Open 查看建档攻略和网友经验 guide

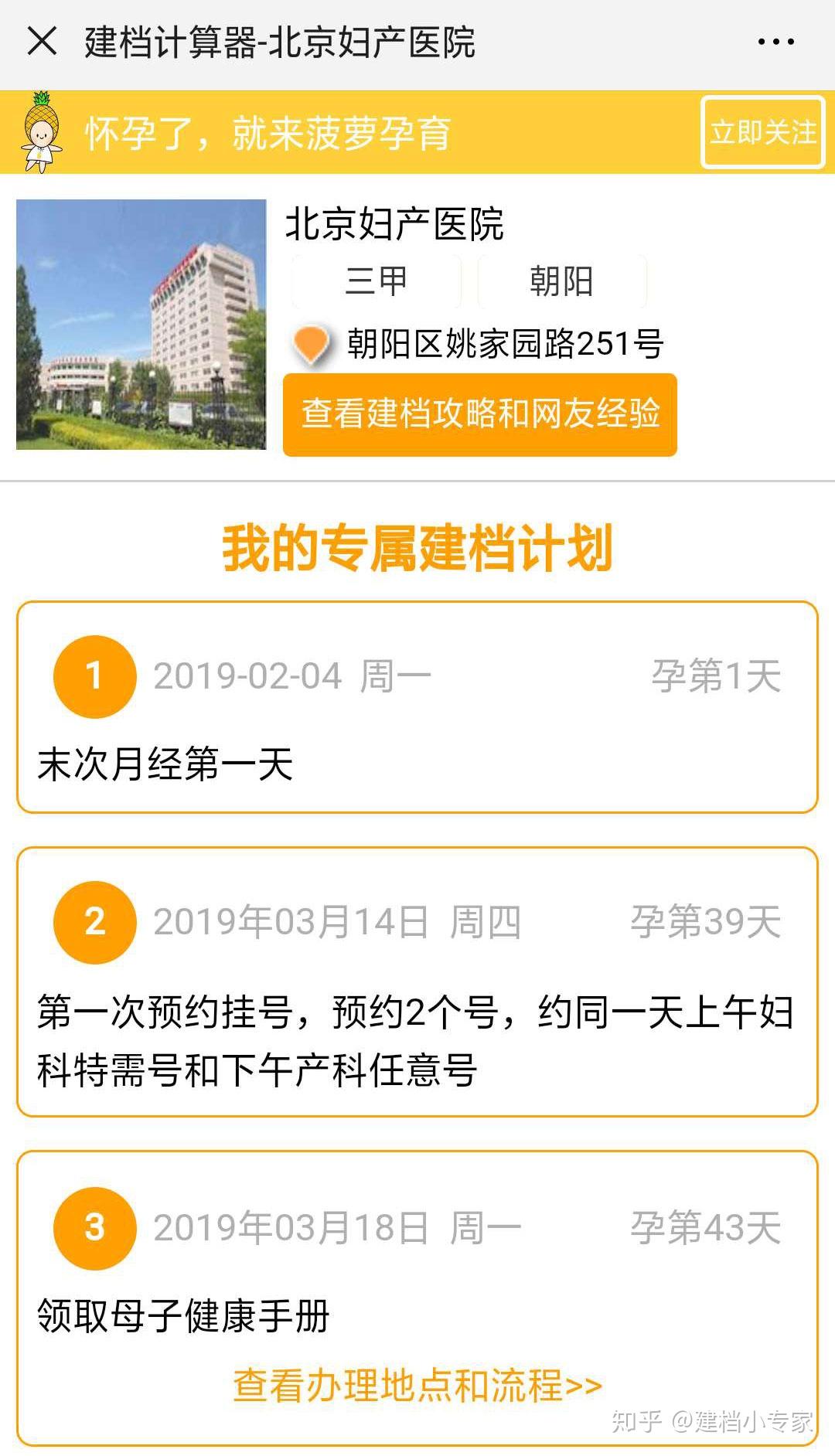click(x=479, y=414)
